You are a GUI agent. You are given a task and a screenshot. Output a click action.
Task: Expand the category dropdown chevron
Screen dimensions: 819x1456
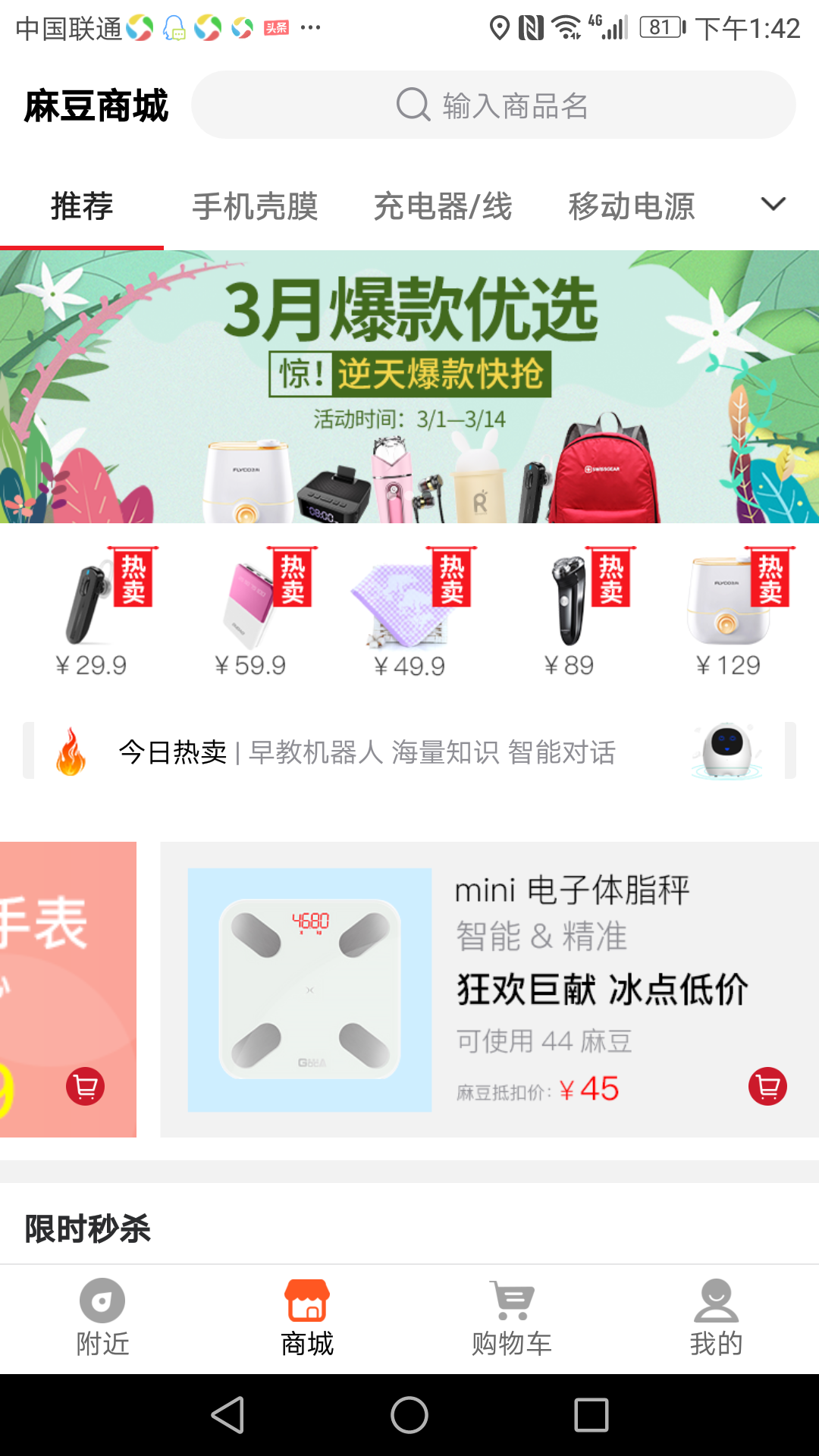pos(773,205)
